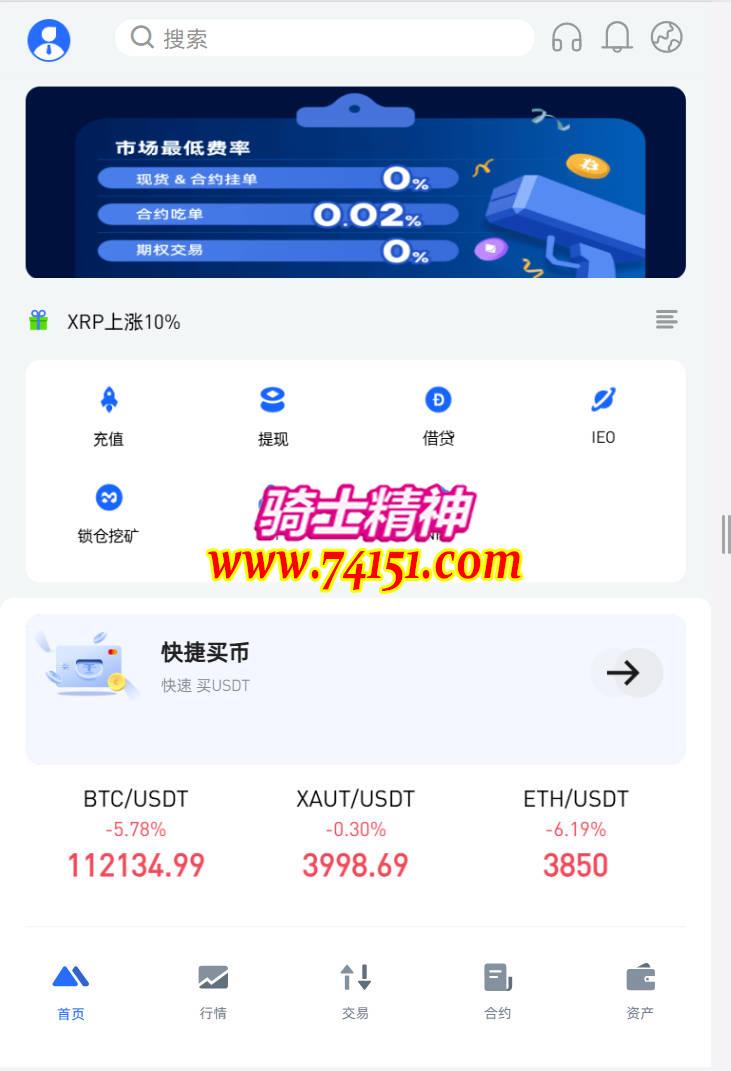The height and width of the screenshot is (1071, 731).
Task: Open the IEO section
Action: pos(603,416)
